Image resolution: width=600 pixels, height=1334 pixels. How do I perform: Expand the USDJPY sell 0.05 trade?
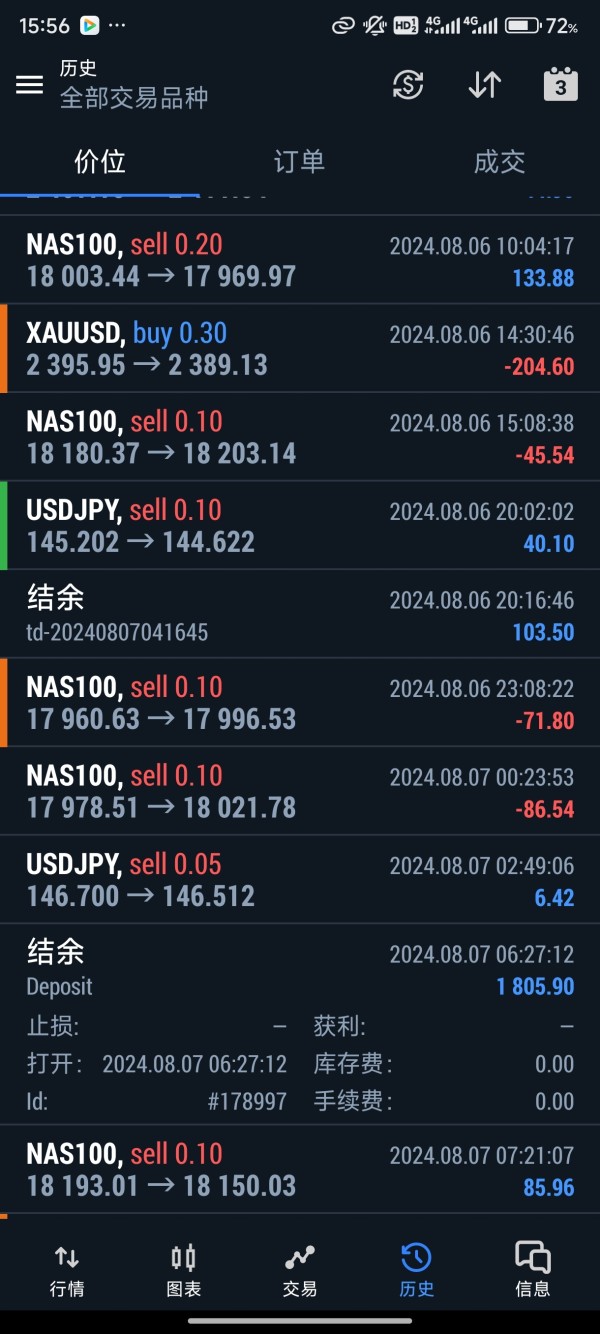[300, 880]
